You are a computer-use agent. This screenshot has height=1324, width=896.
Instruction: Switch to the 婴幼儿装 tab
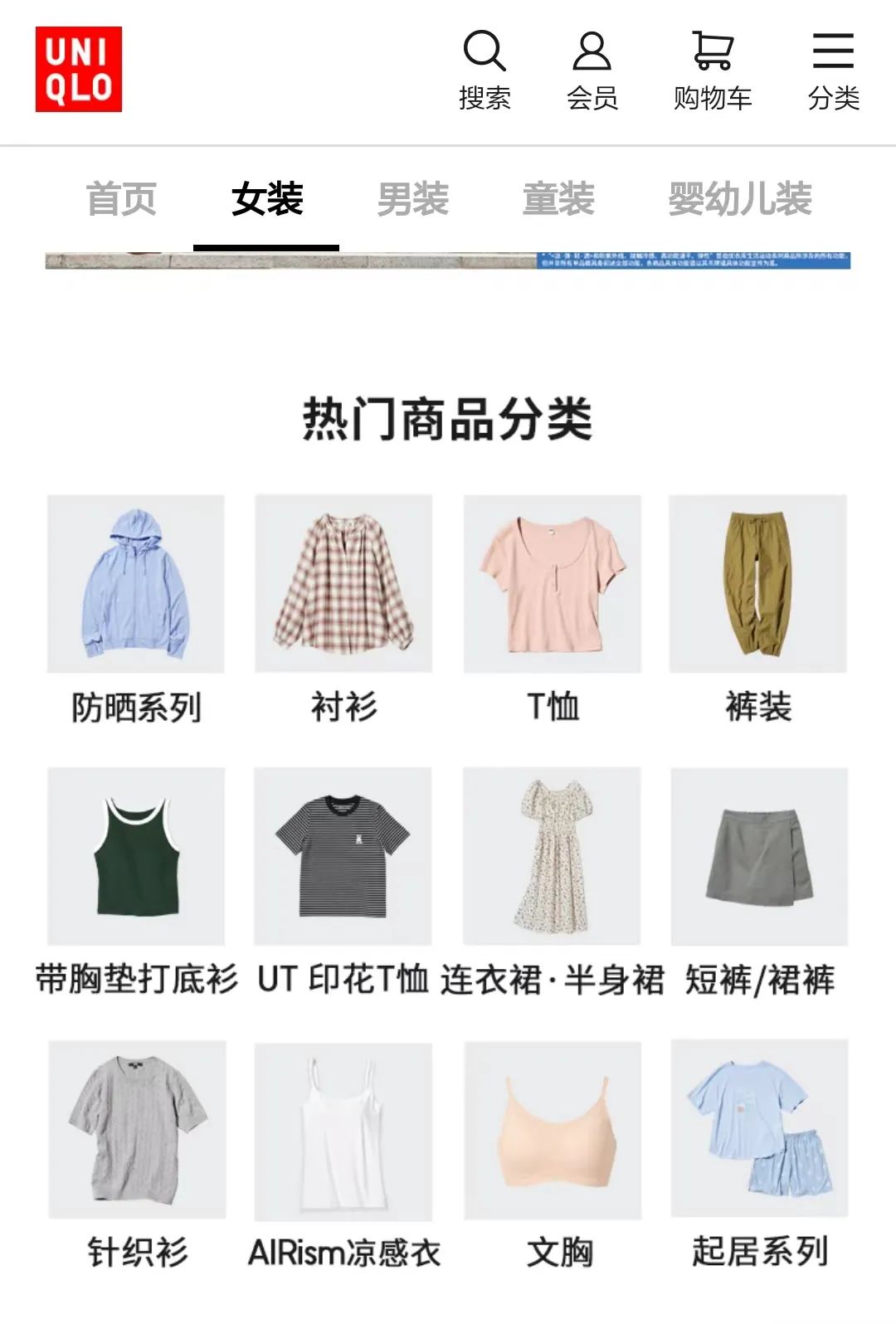[x=739, y=199]
